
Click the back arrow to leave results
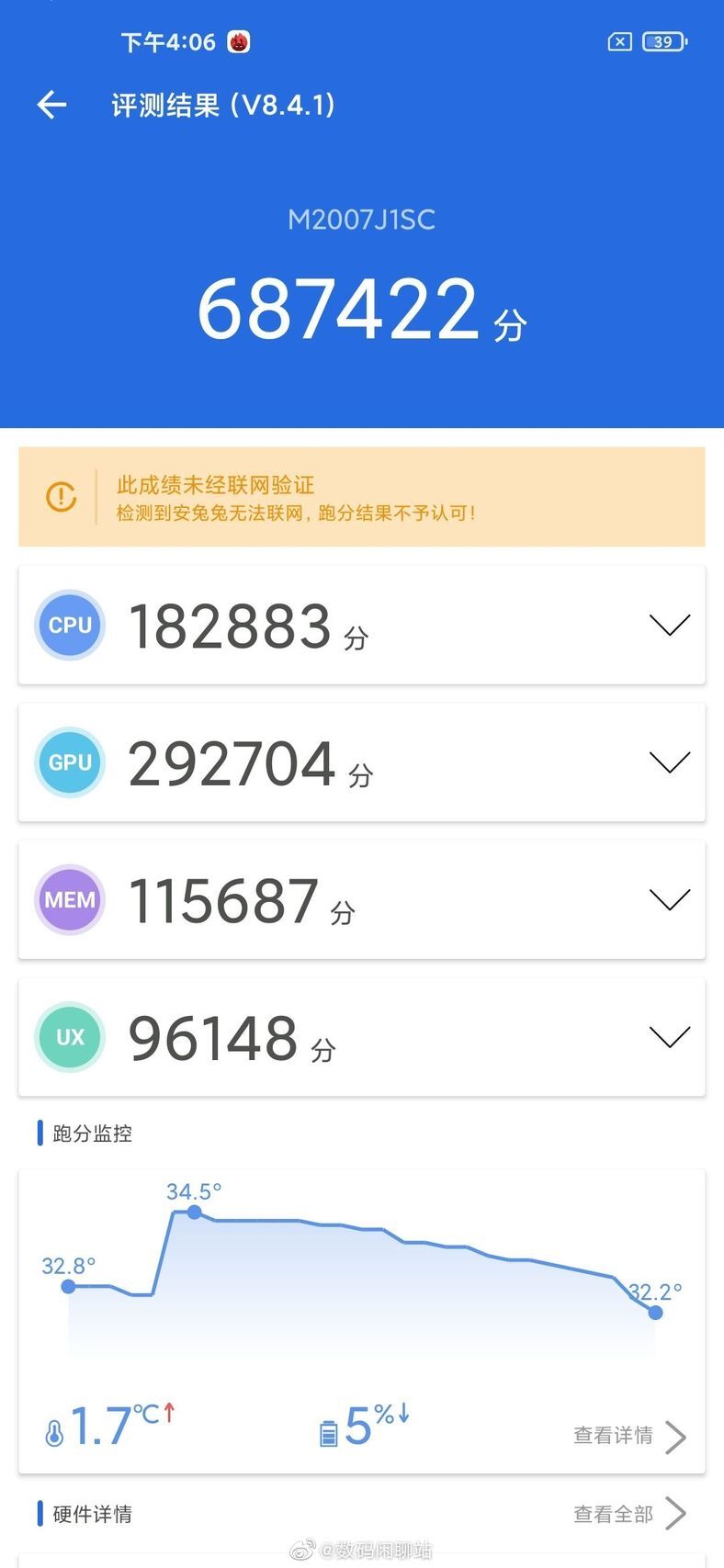(x=51, y=105)
